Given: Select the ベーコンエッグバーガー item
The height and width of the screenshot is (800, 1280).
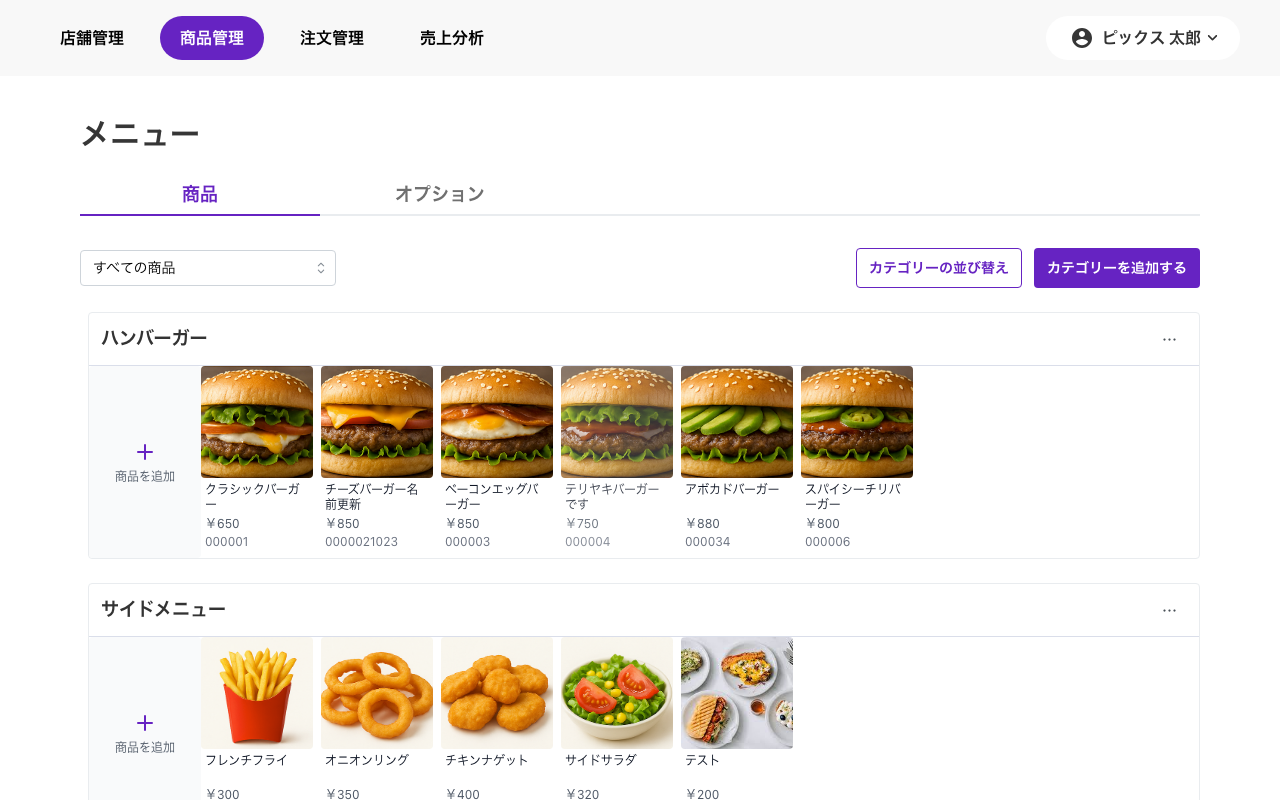Looking at the screenshot, I should click(497, 460).
